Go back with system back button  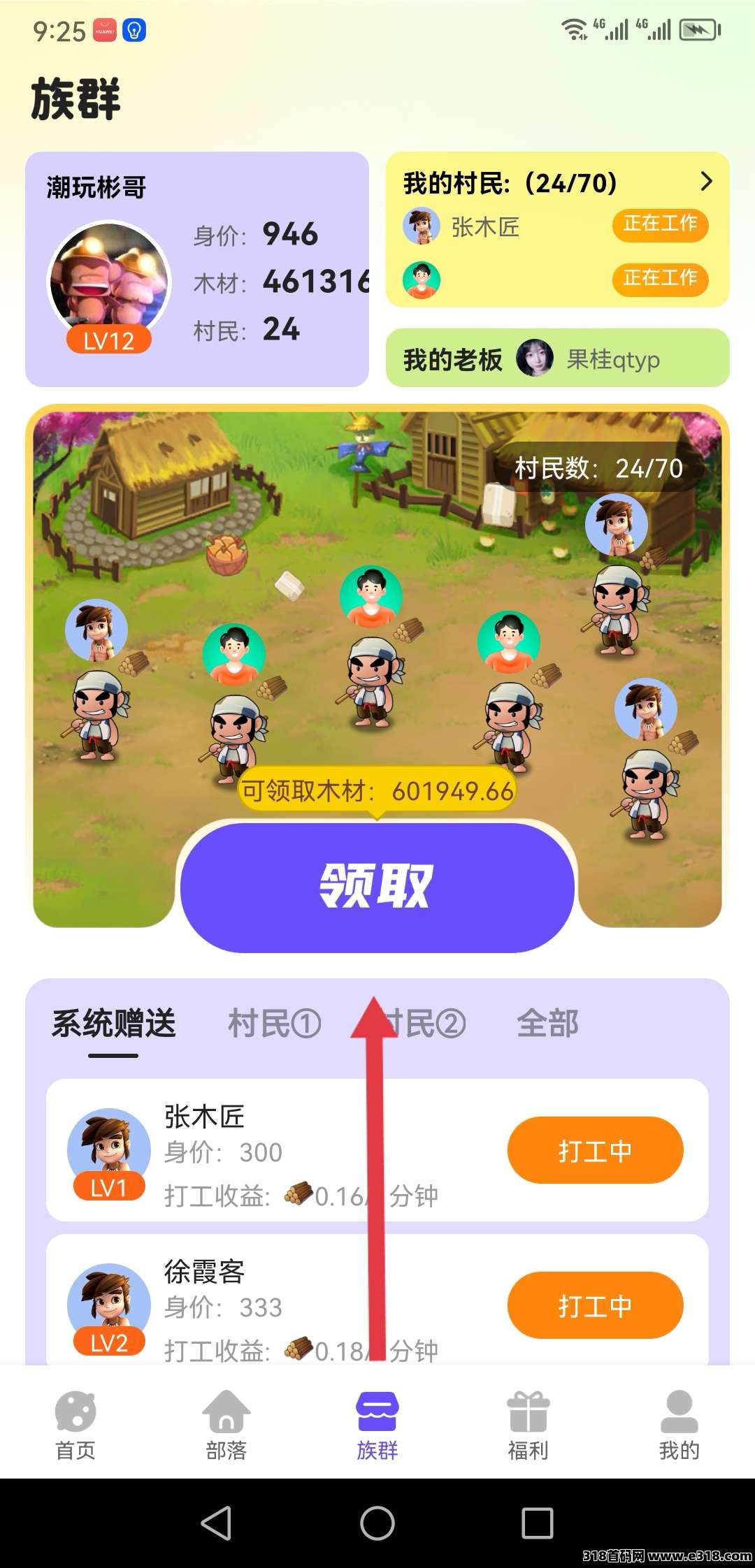(216, 1523)
